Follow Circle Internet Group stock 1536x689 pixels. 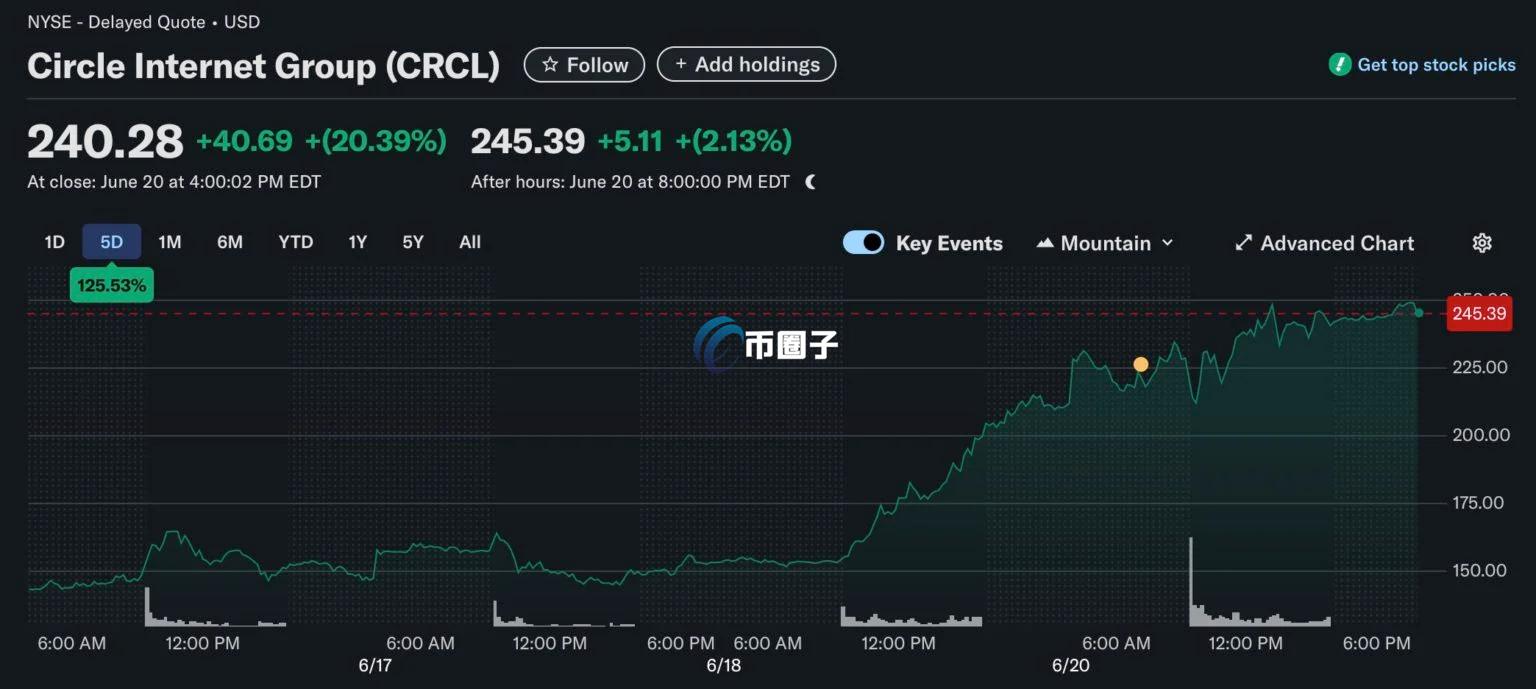[584, 65]
